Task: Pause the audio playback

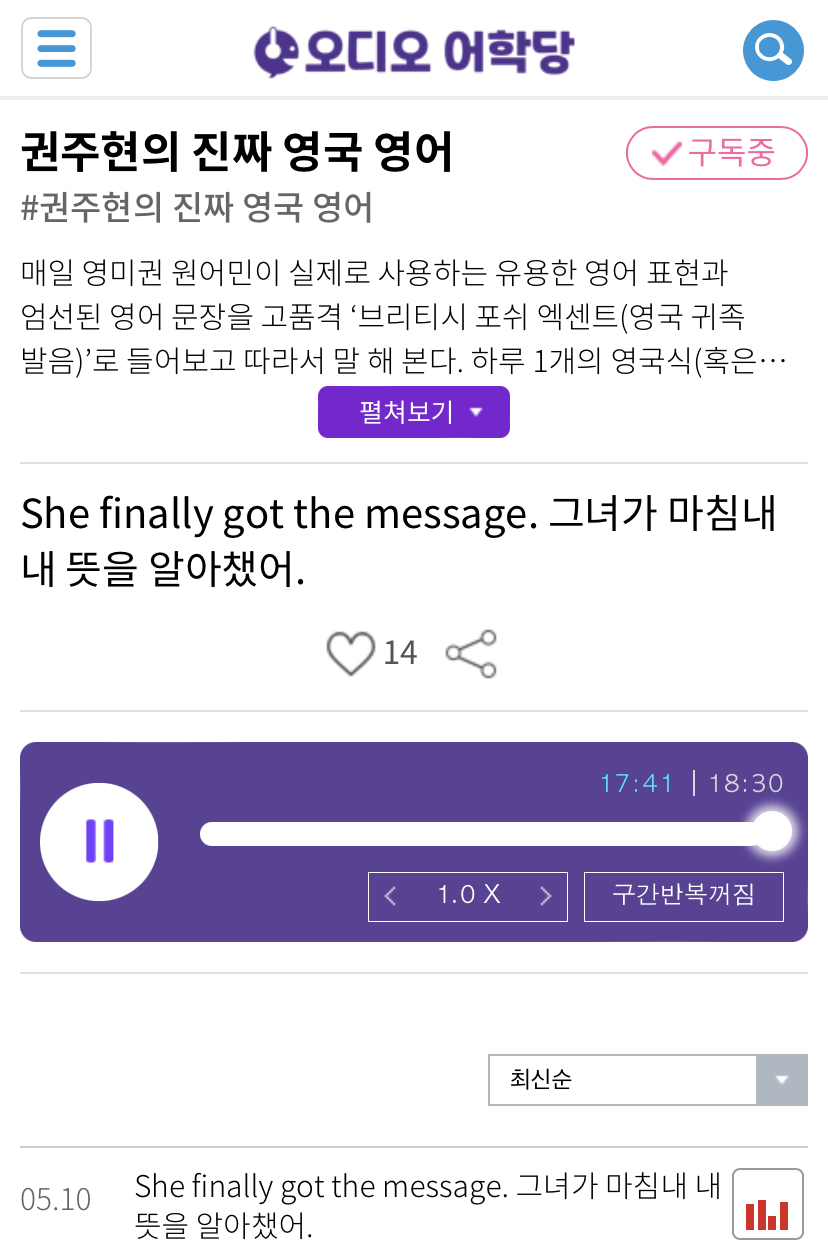Action: 99,841
